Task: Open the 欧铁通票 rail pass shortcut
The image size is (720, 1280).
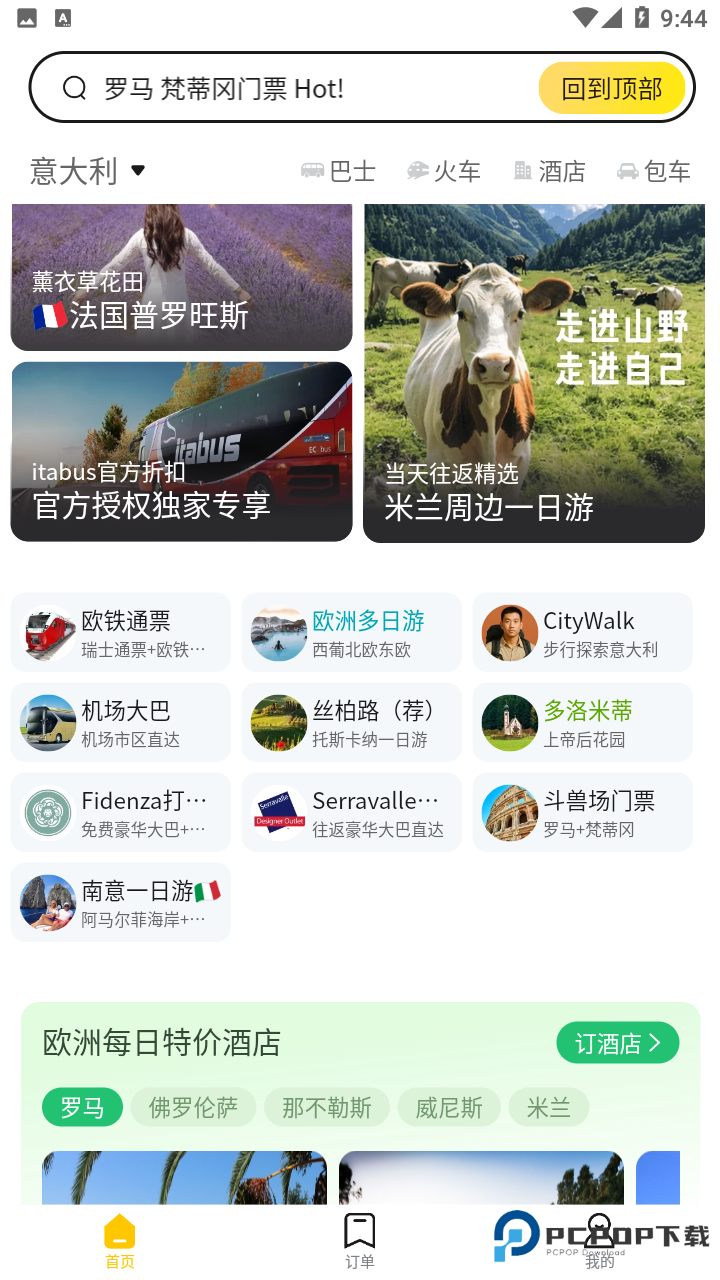Action: pos(120,631)
